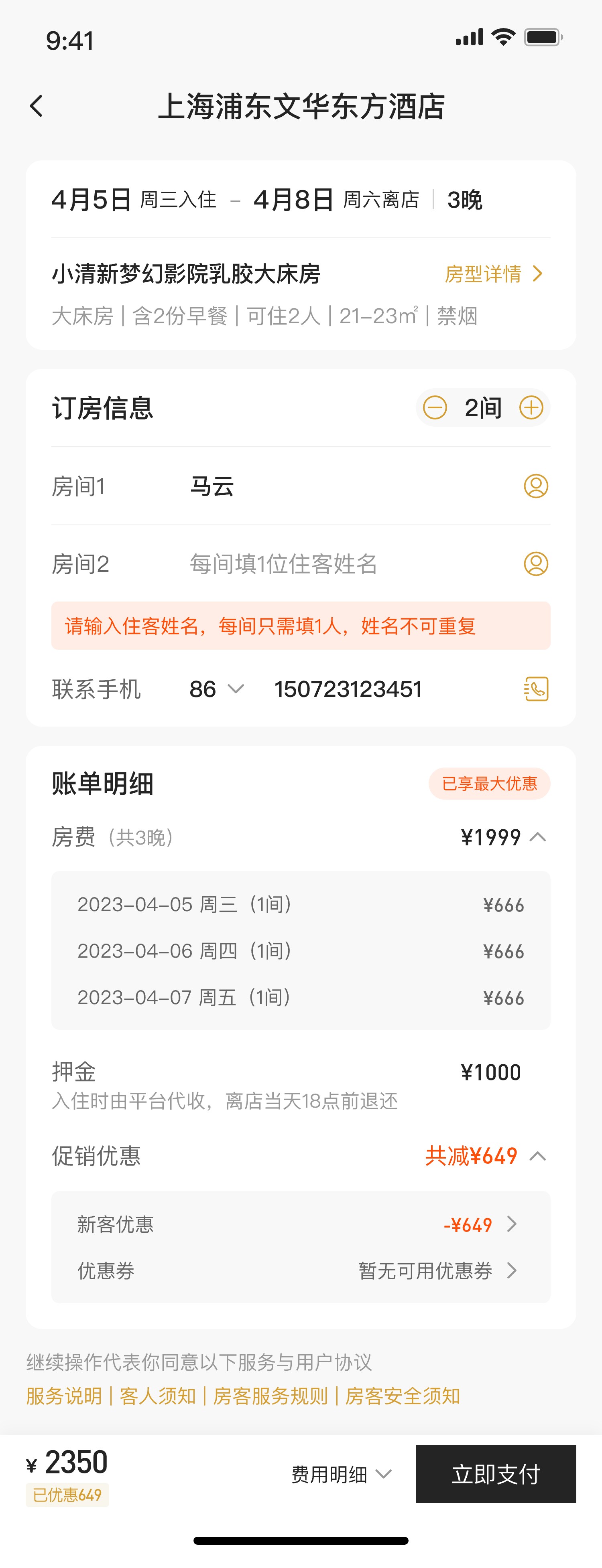The height and width of the screenshot is (1568, 602).
Task: Open the 房客安全须知 link
Action: [x=403, y=1396]
